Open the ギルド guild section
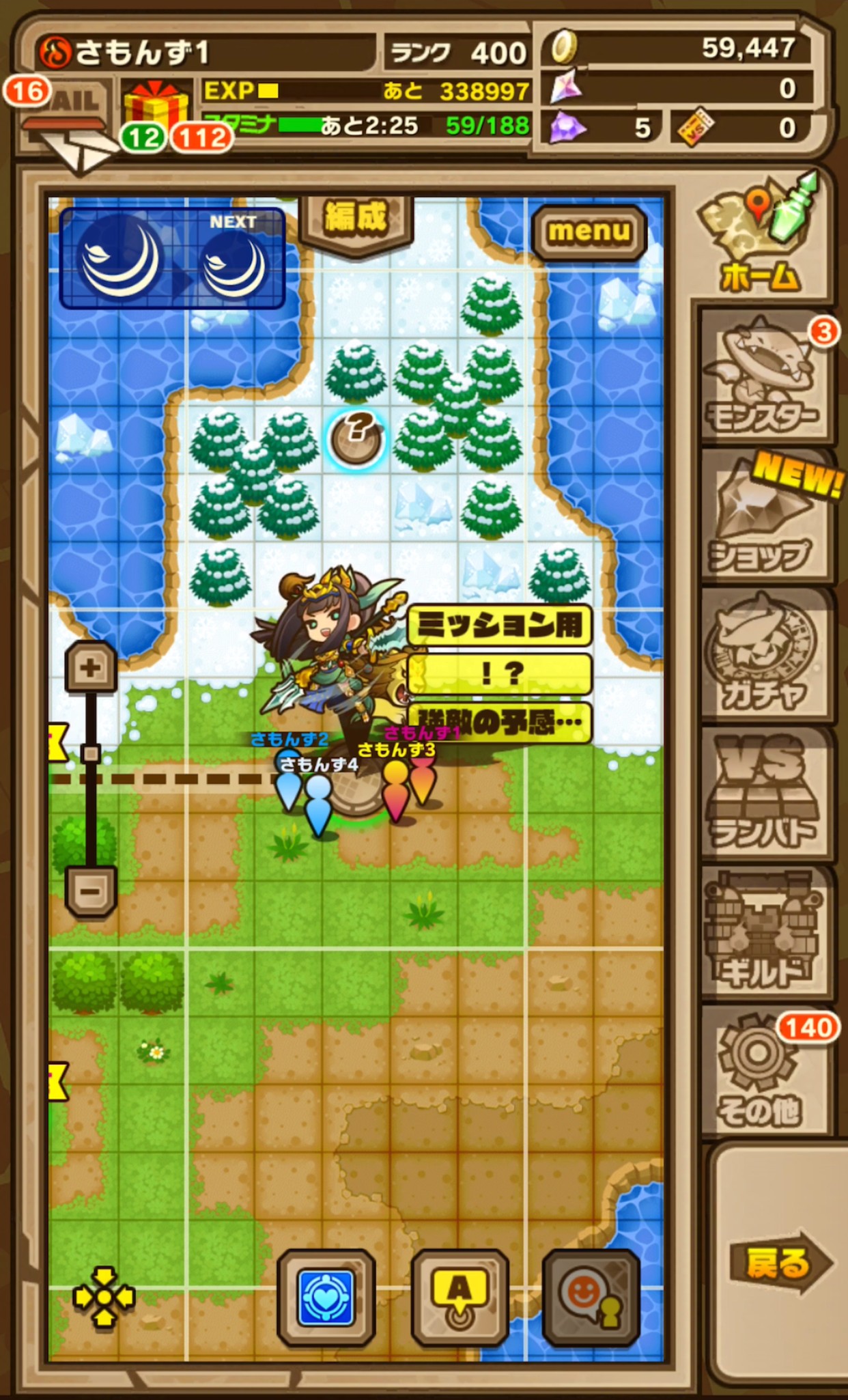 tap(763, 933)
